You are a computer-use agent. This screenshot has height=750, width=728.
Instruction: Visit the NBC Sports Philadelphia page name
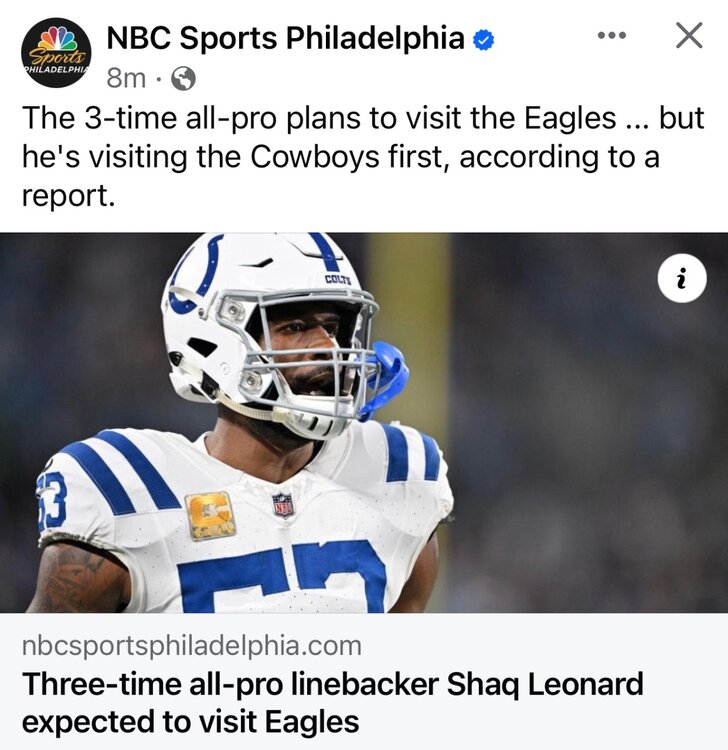(x=285, y=39)
